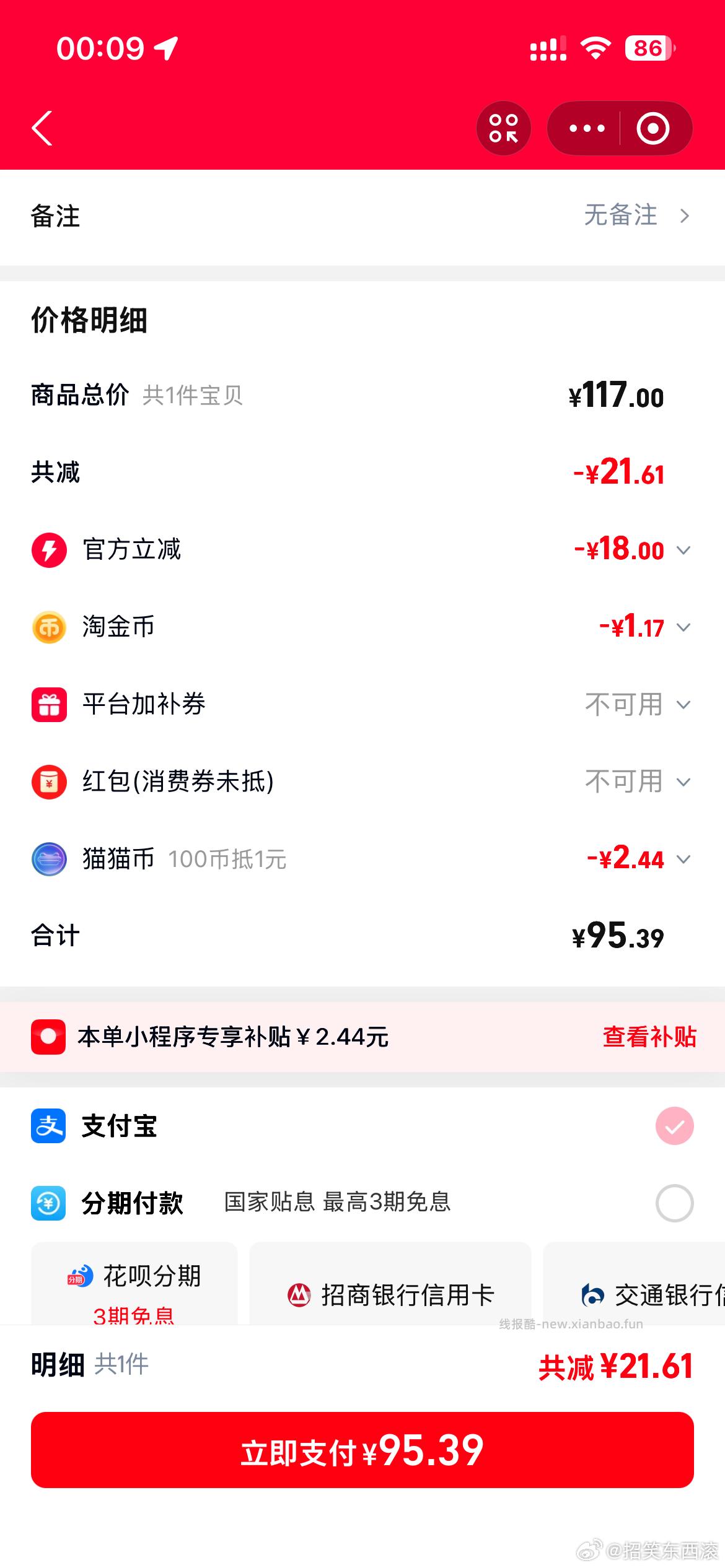Open the 备注 remarks row

(x=362, y=217)
